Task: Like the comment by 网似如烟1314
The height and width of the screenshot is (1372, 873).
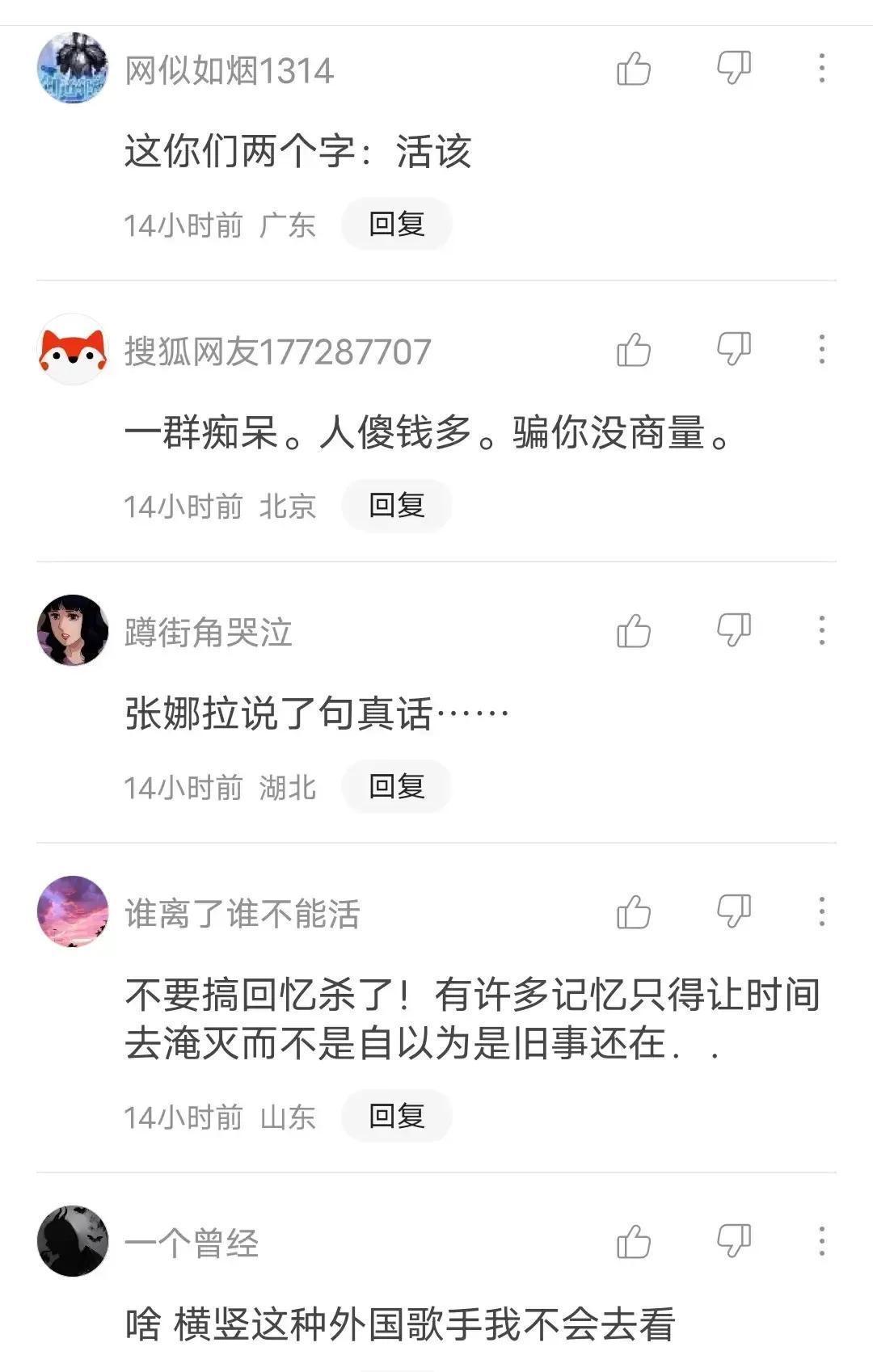Action: 634,69
